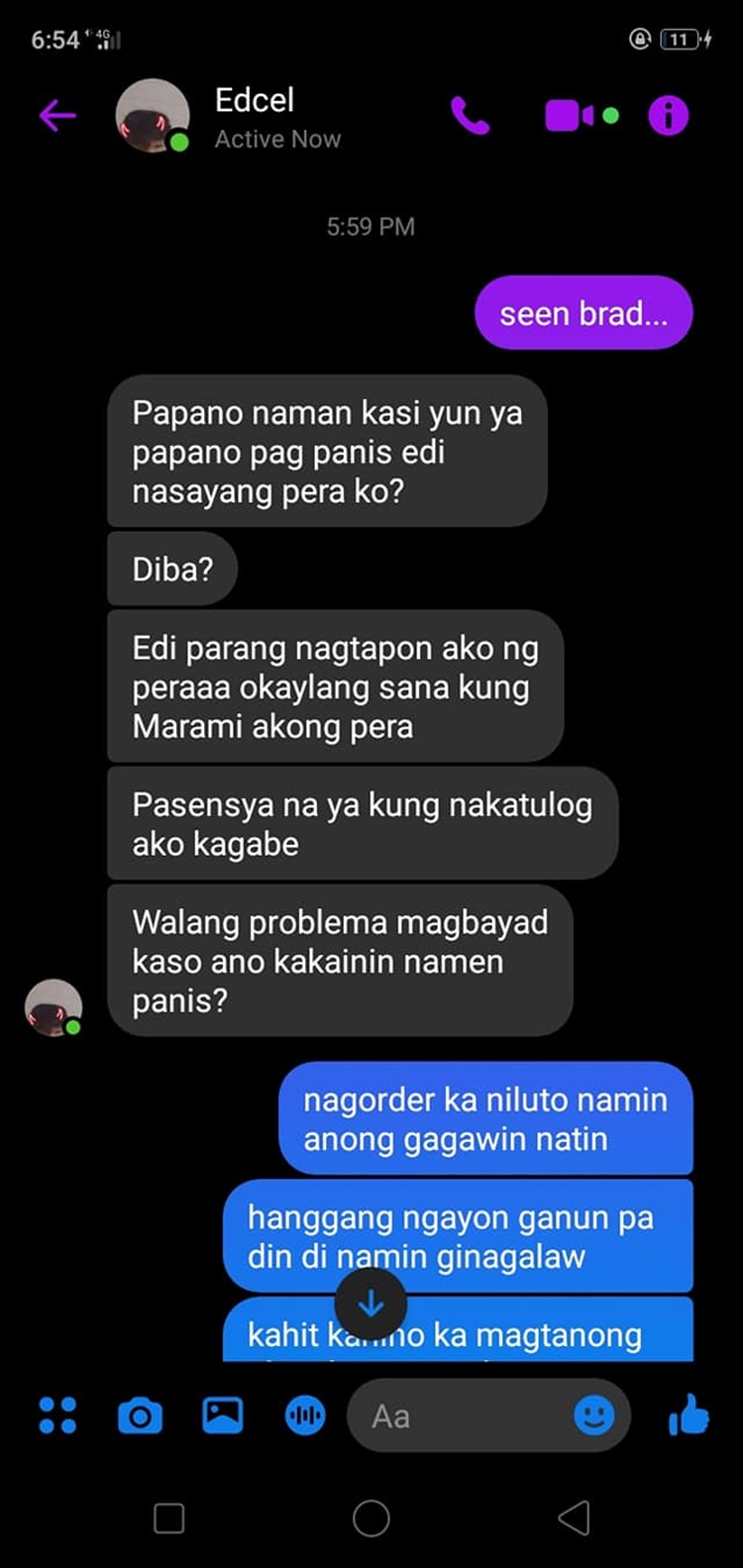Tap the system home button
The height and width of the screenshot is (1568, 743).
[x=371, y=1517]
